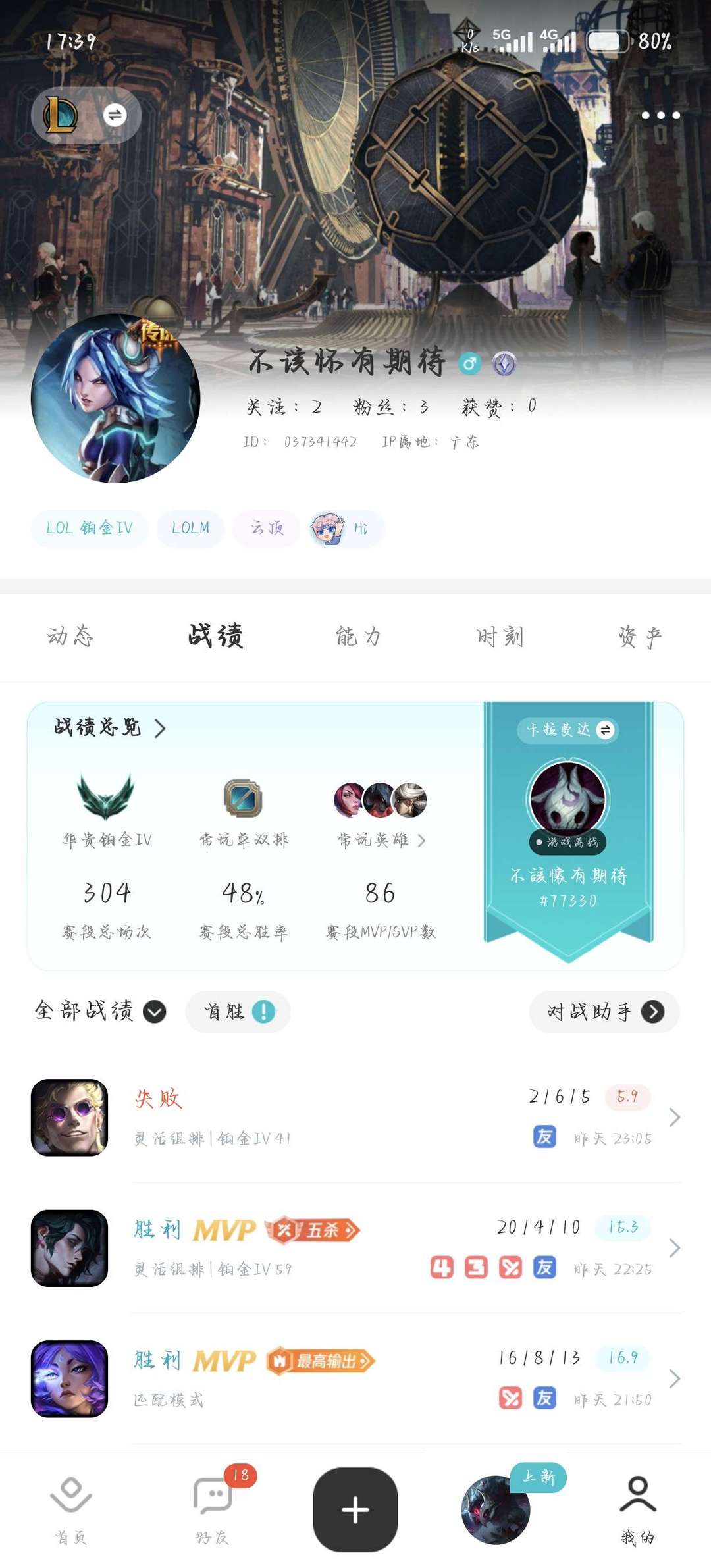Image resolution: width=711 pixels, height=1568 pixels.
Task: Open the 五杀 MVP match 20/4/10
Action: click(355, 1248)
